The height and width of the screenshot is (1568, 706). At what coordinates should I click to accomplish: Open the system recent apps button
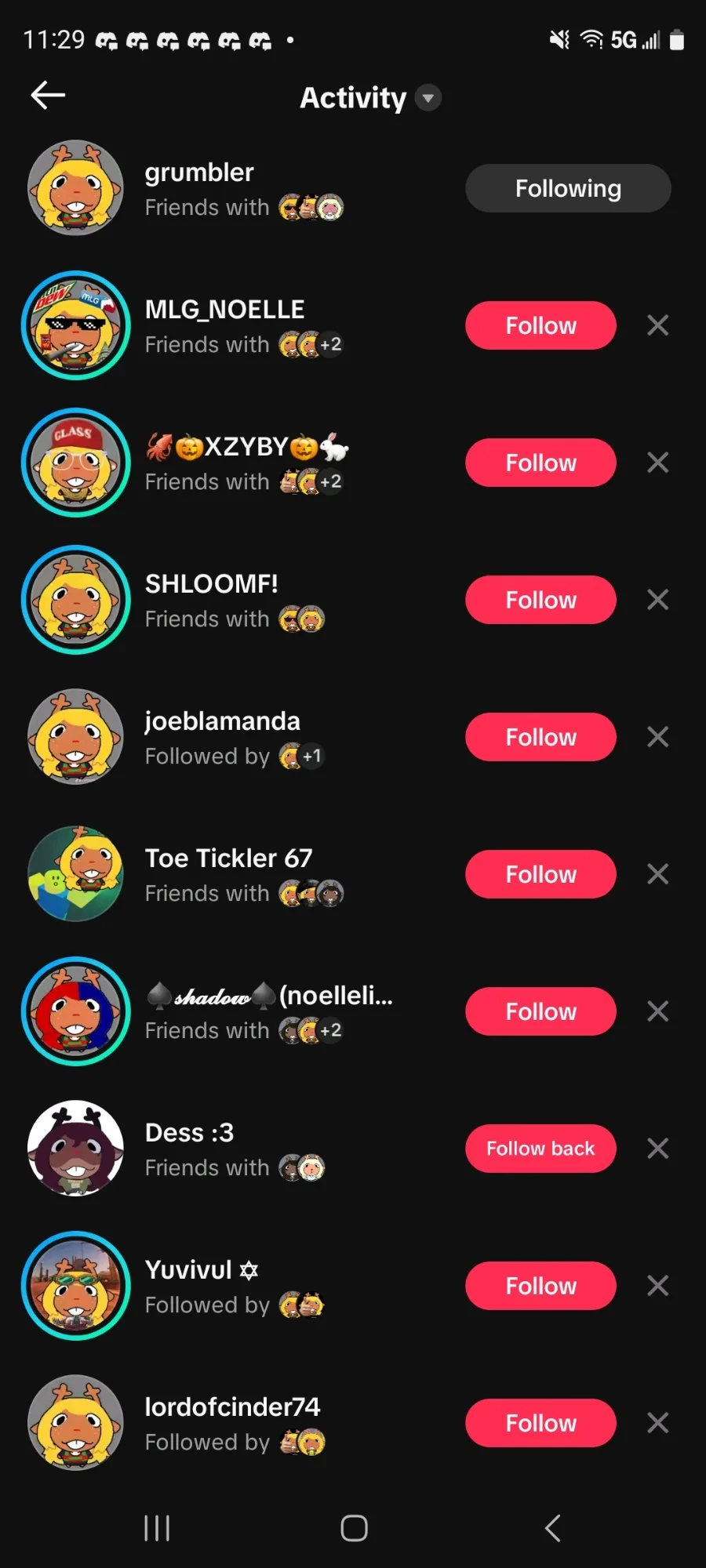157,1528
